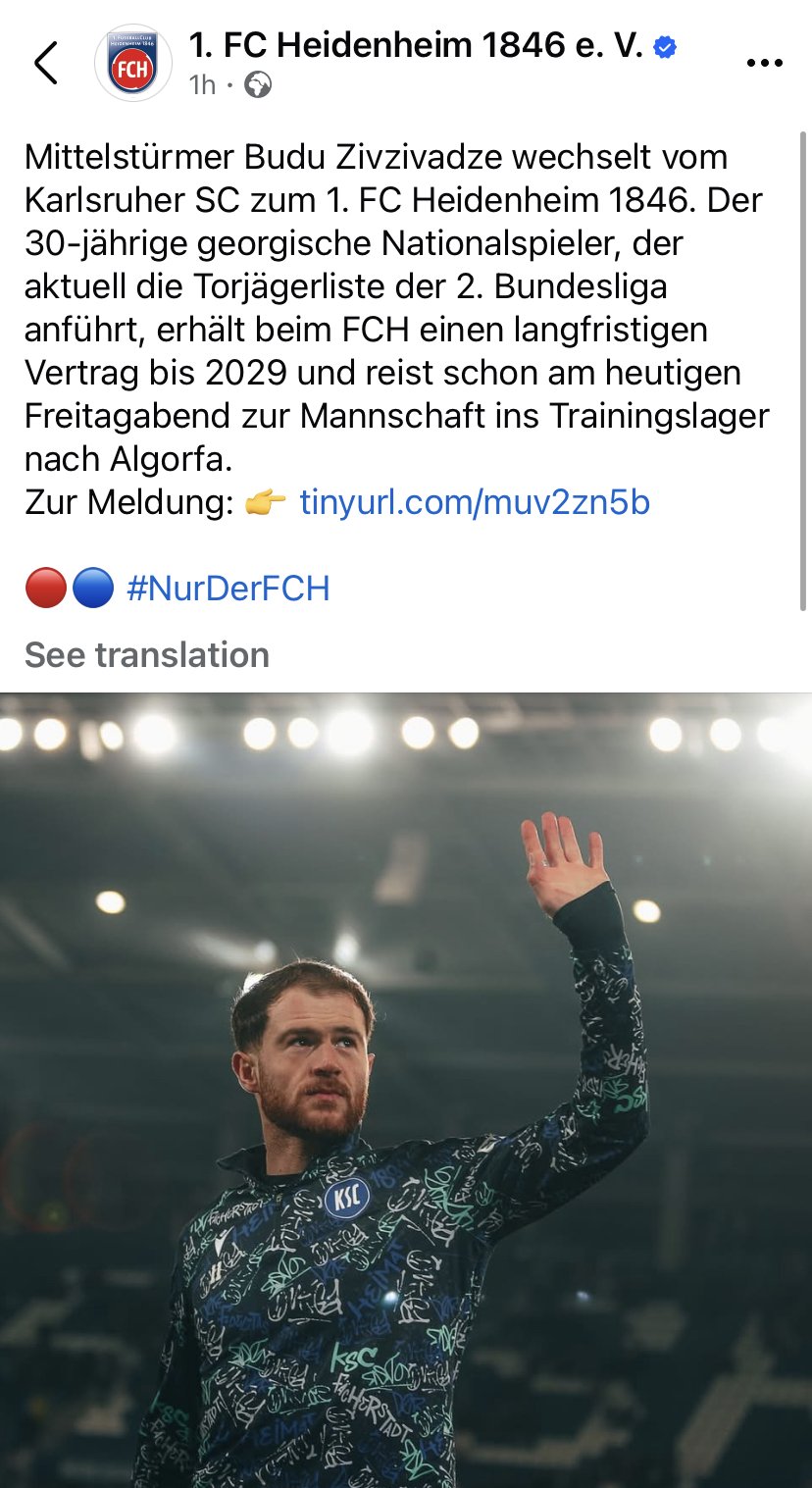Screen dimensions: 812x1488
Task: Open the #NurDerFCH hashtag
Action: pyautogui.click(x=228, y=589)
